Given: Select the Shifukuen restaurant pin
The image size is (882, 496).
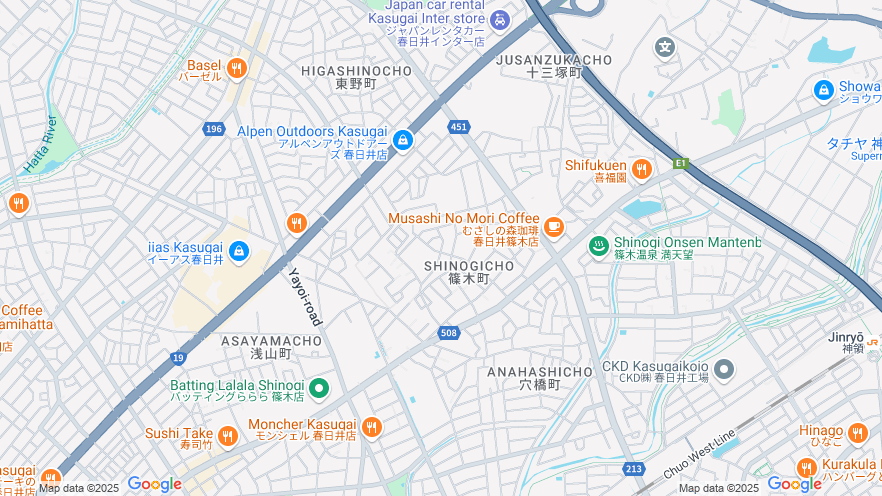Looking at the screenshot, I should (x=641, y=169).
